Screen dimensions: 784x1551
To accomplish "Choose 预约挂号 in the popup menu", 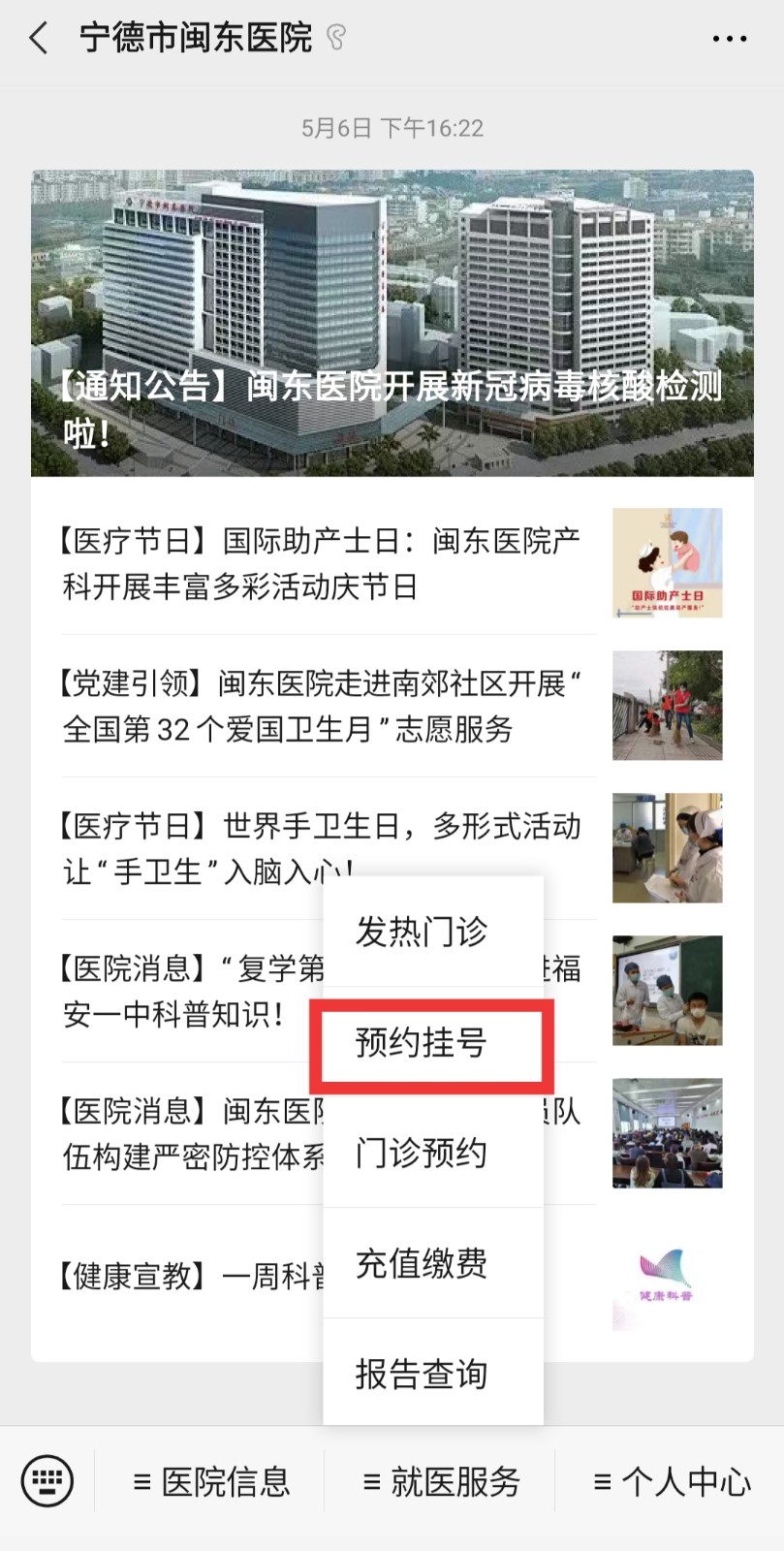I will click(422, 1043).
